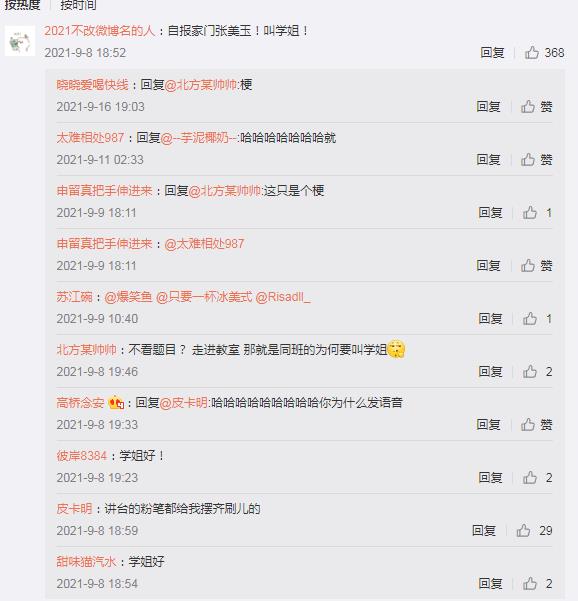
Task: Like 皮卡明's comment with 29 likes
Action: (x=534, y=530)
